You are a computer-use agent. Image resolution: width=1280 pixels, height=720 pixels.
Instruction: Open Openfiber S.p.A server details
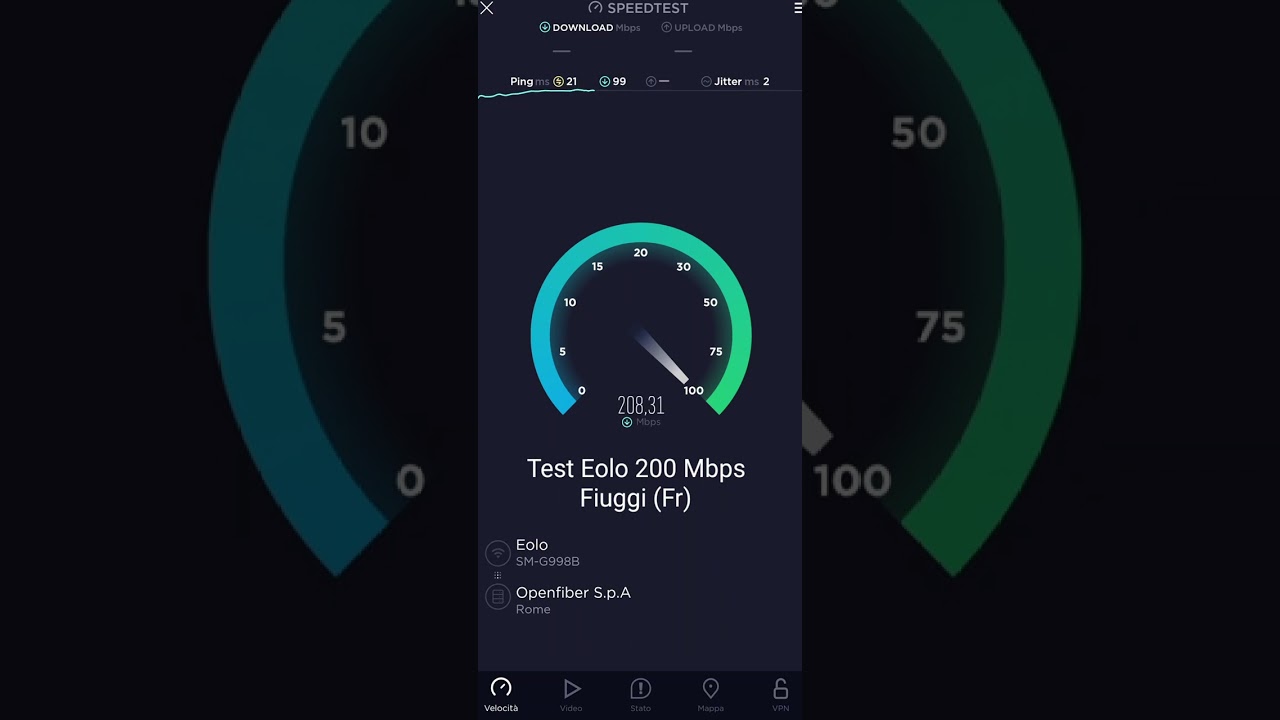click(572, 599)
